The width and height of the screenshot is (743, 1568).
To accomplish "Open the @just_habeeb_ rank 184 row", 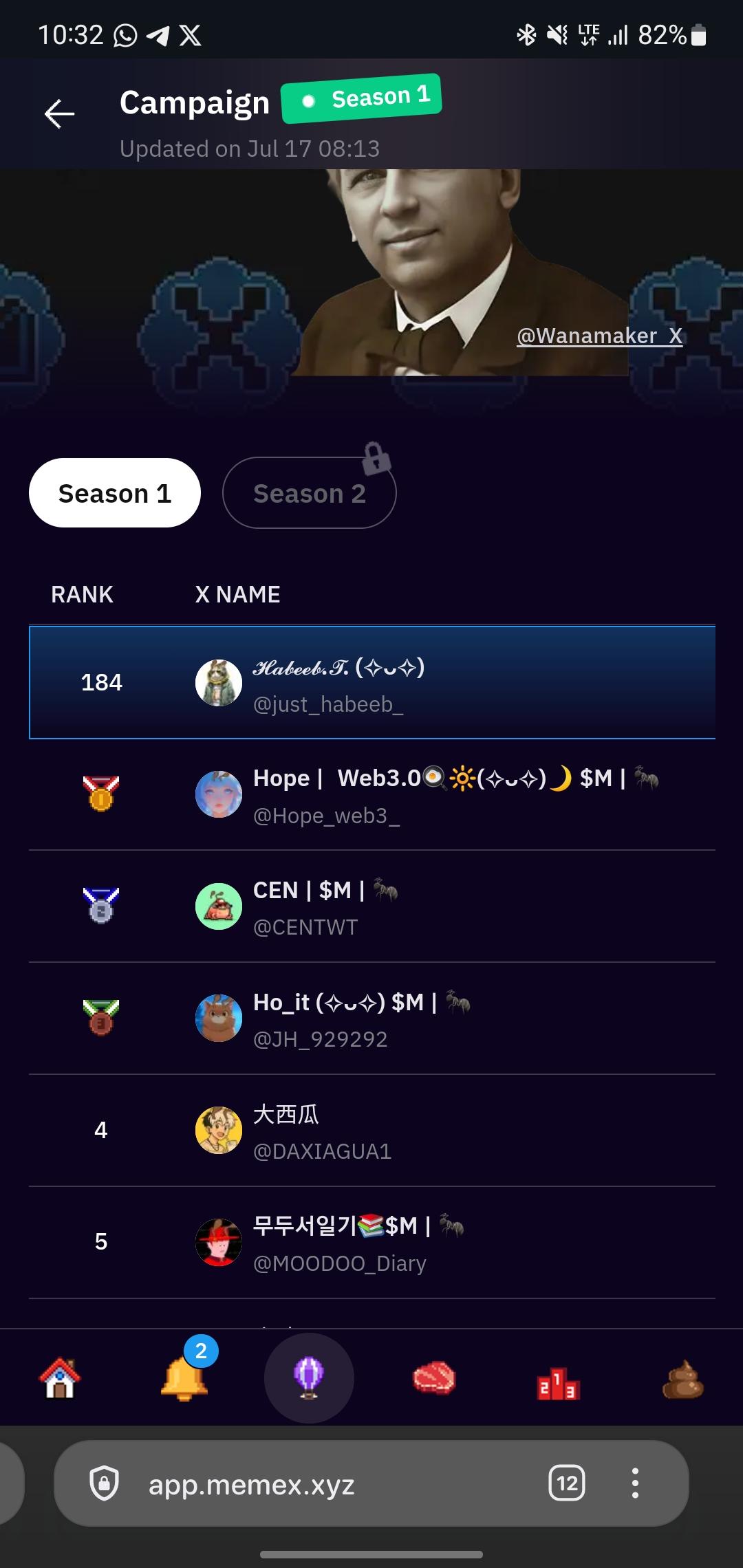I will 371,683.
